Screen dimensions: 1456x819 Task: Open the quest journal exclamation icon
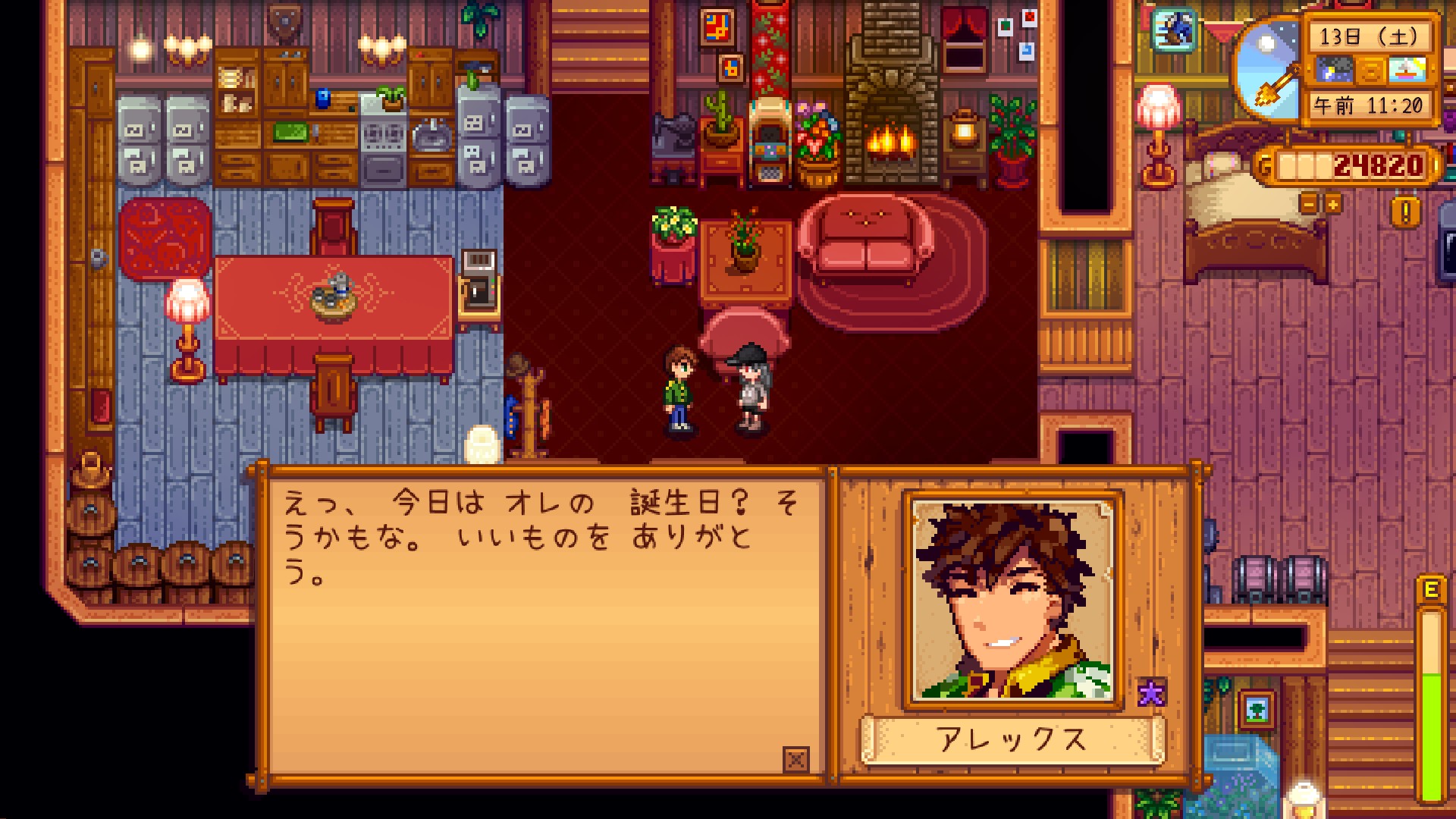[x=1404, y=212]
